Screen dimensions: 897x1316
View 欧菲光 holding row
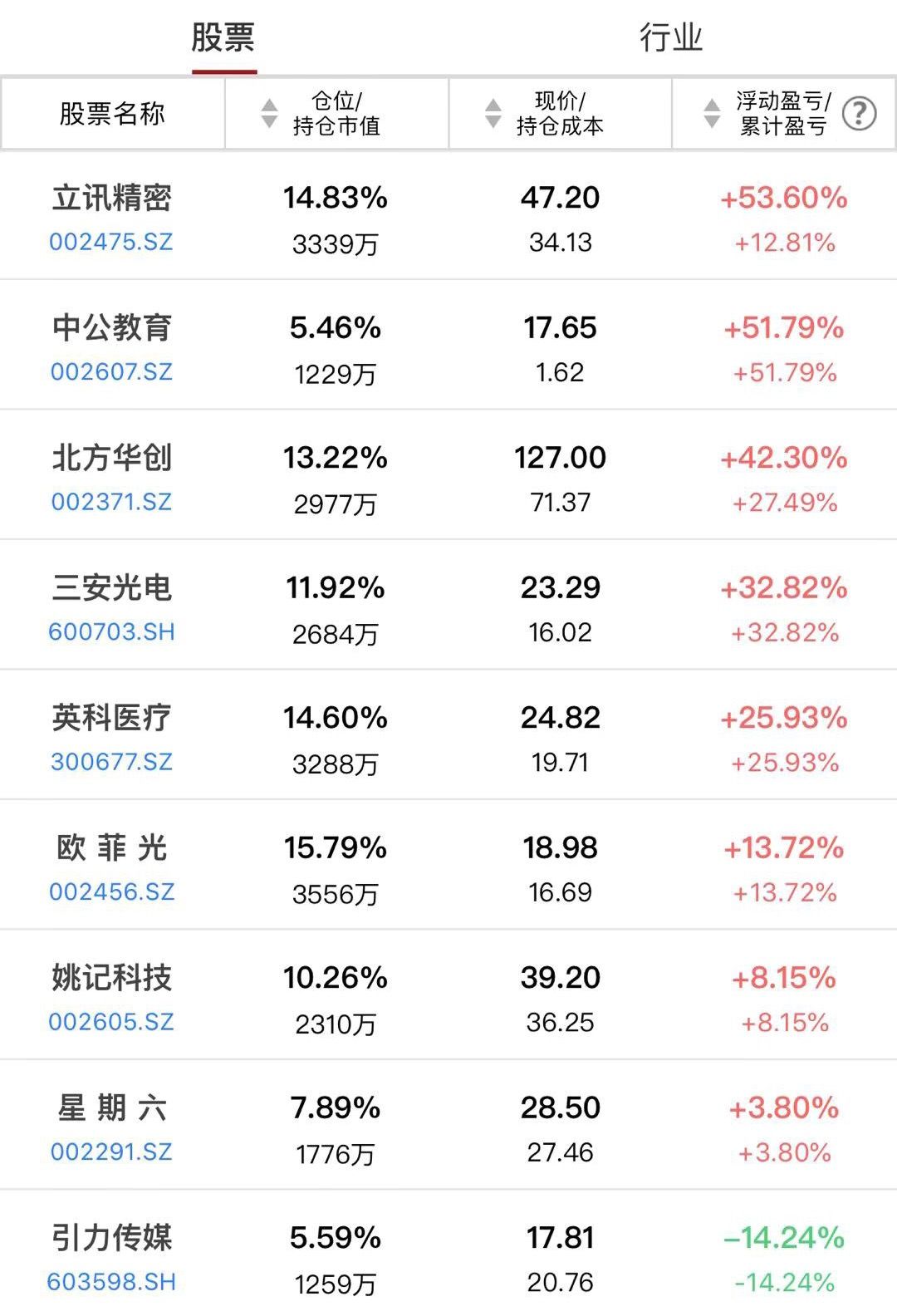(x=112, y=867)
